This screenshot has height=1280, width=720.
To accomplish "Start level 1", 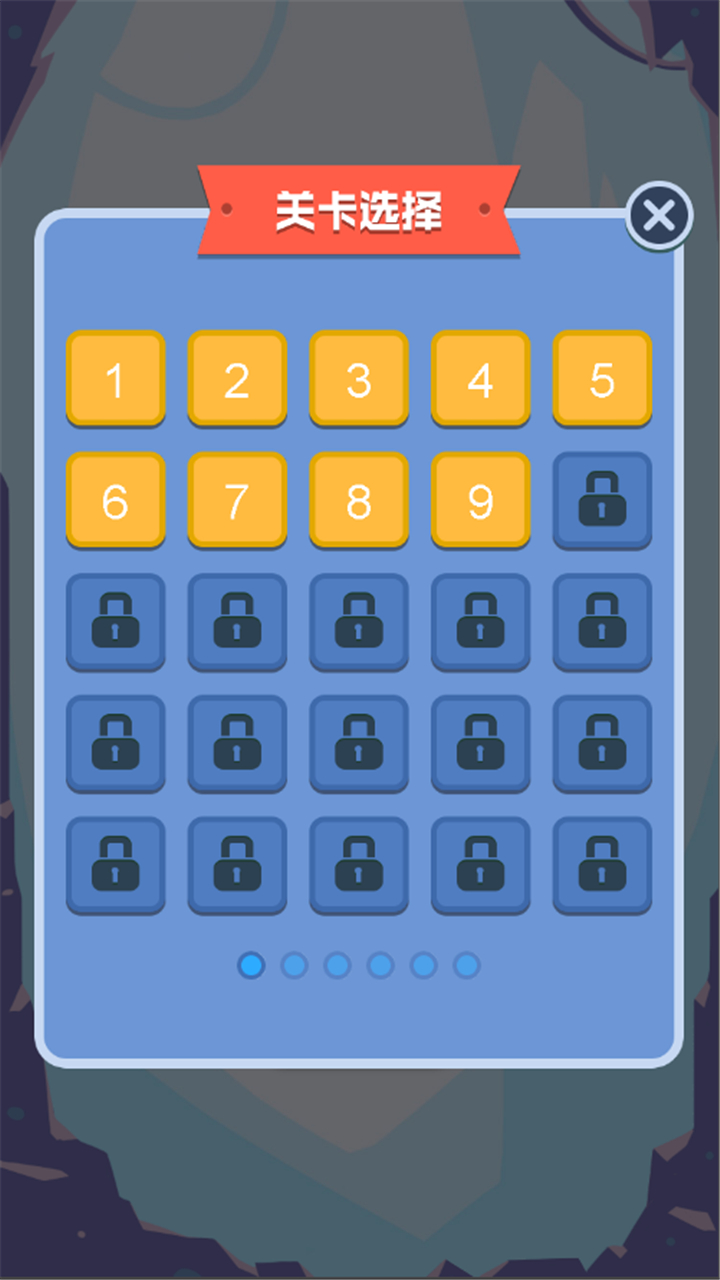I will tap(115, 379).
